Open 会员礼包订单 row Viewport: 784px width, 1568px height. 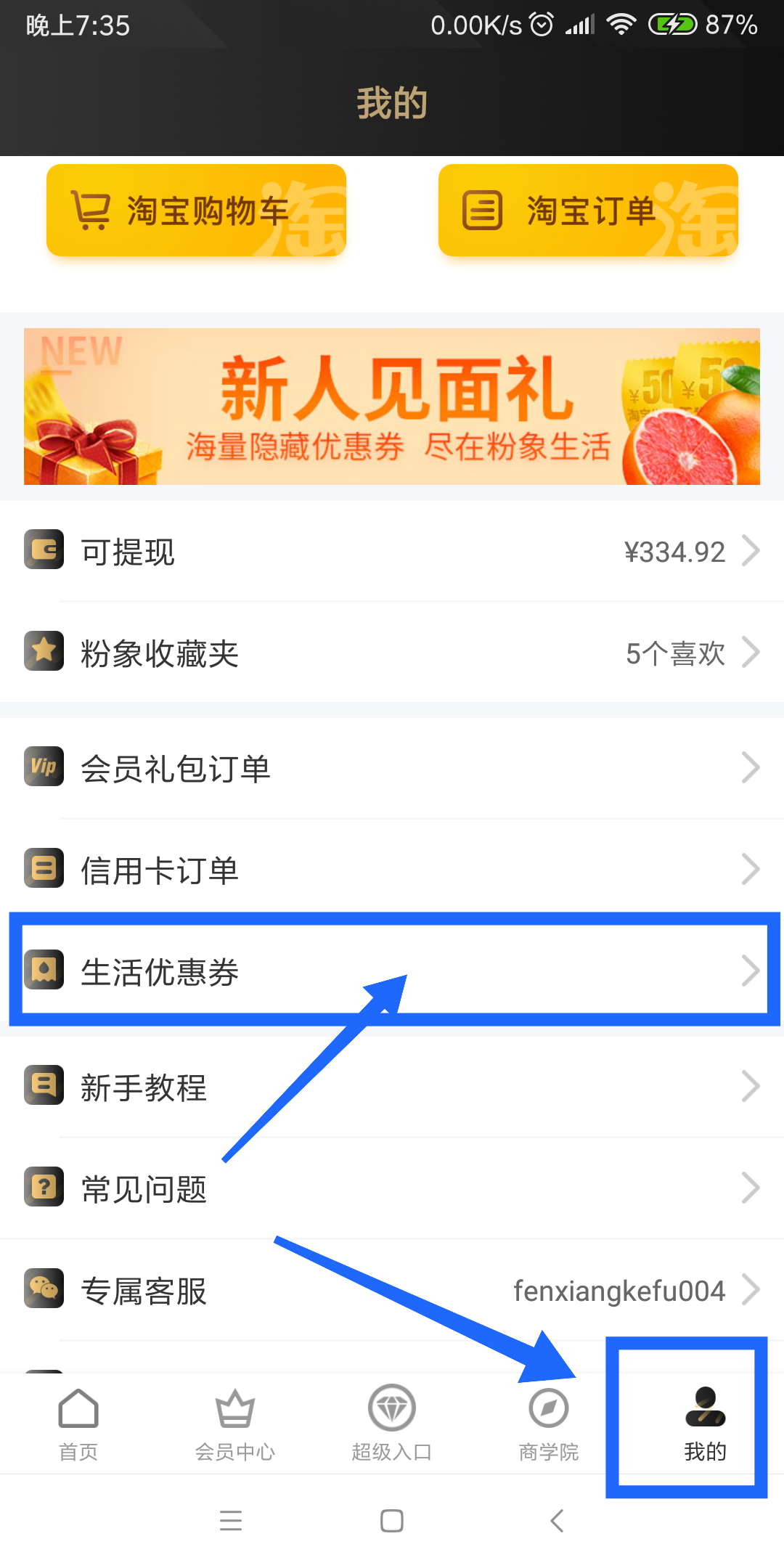(392, 768)
